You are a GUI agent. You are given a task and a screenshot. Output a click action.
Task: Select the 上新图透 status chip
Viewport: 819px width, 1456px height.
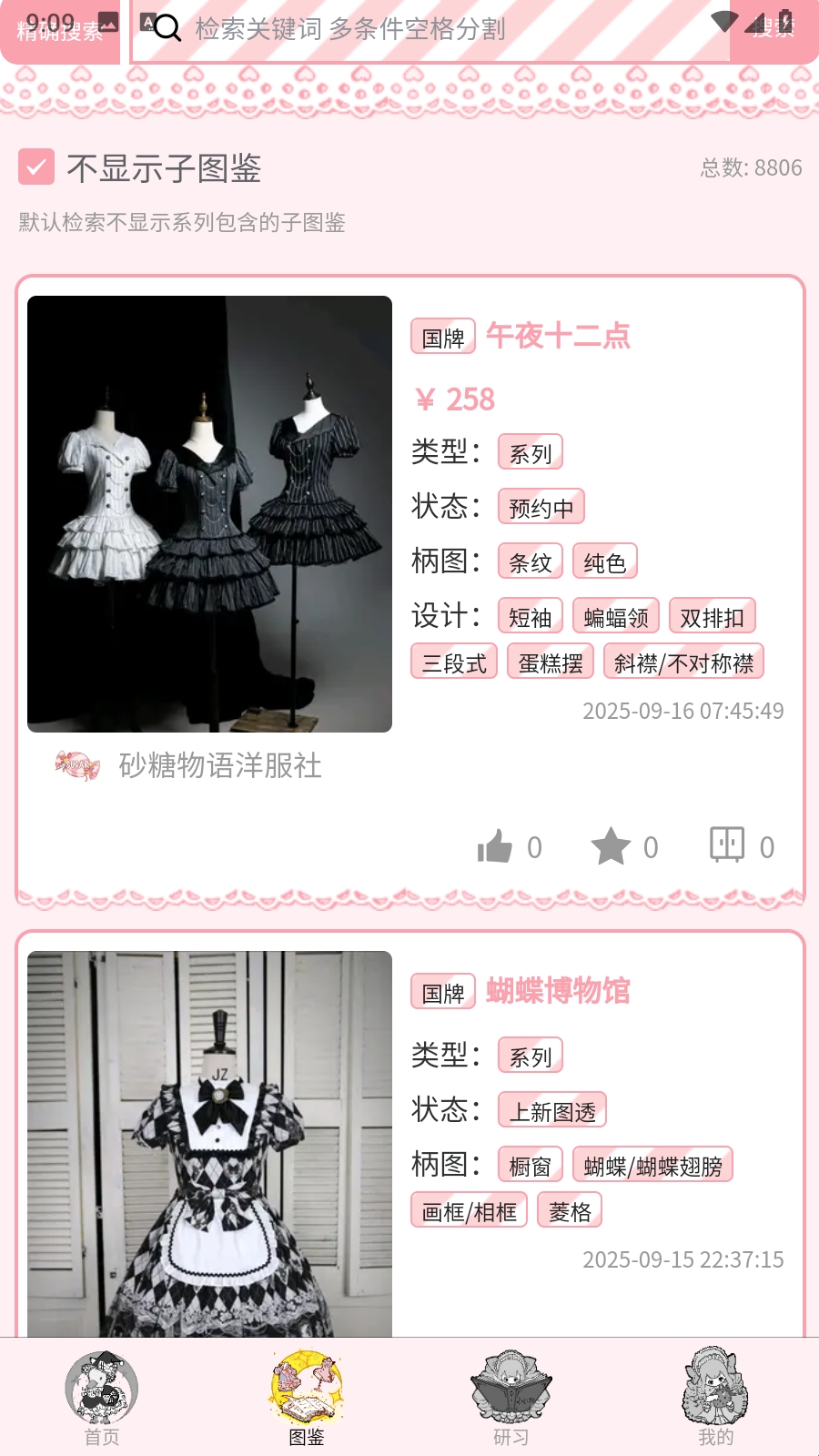[x=551, y=1111]
